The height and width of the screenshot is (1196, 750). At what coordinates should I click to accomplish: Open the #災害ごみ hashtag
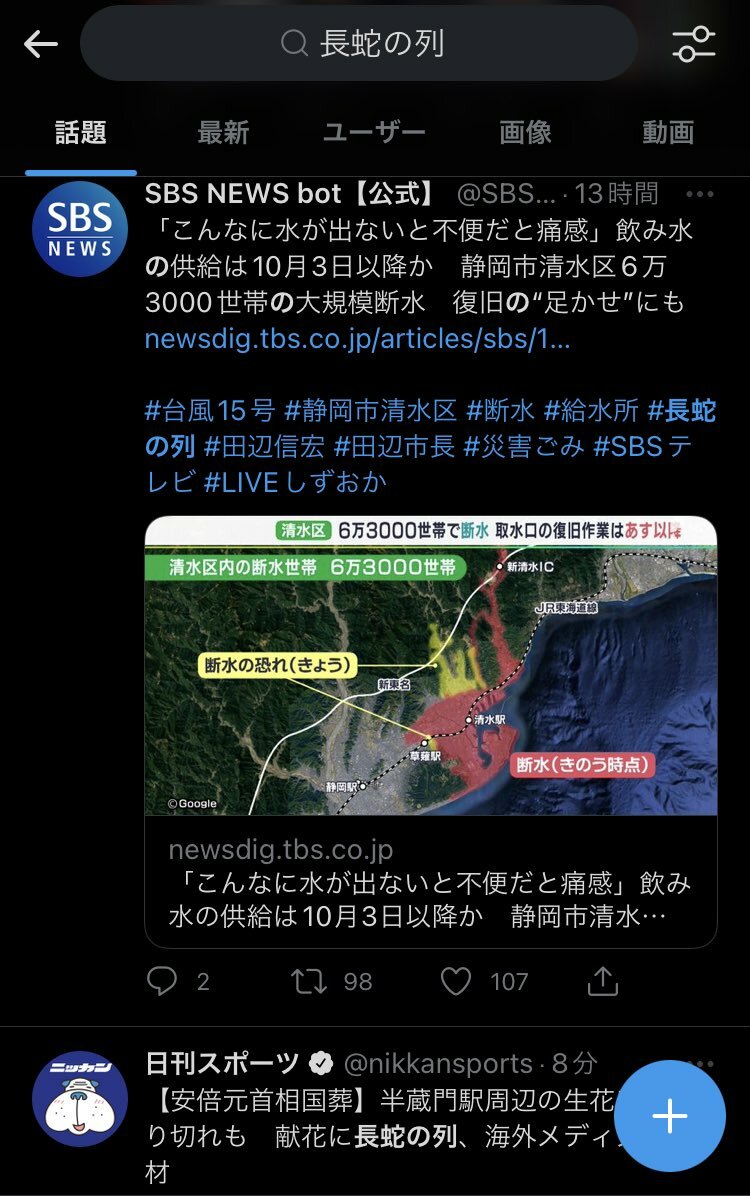[523, 446]
